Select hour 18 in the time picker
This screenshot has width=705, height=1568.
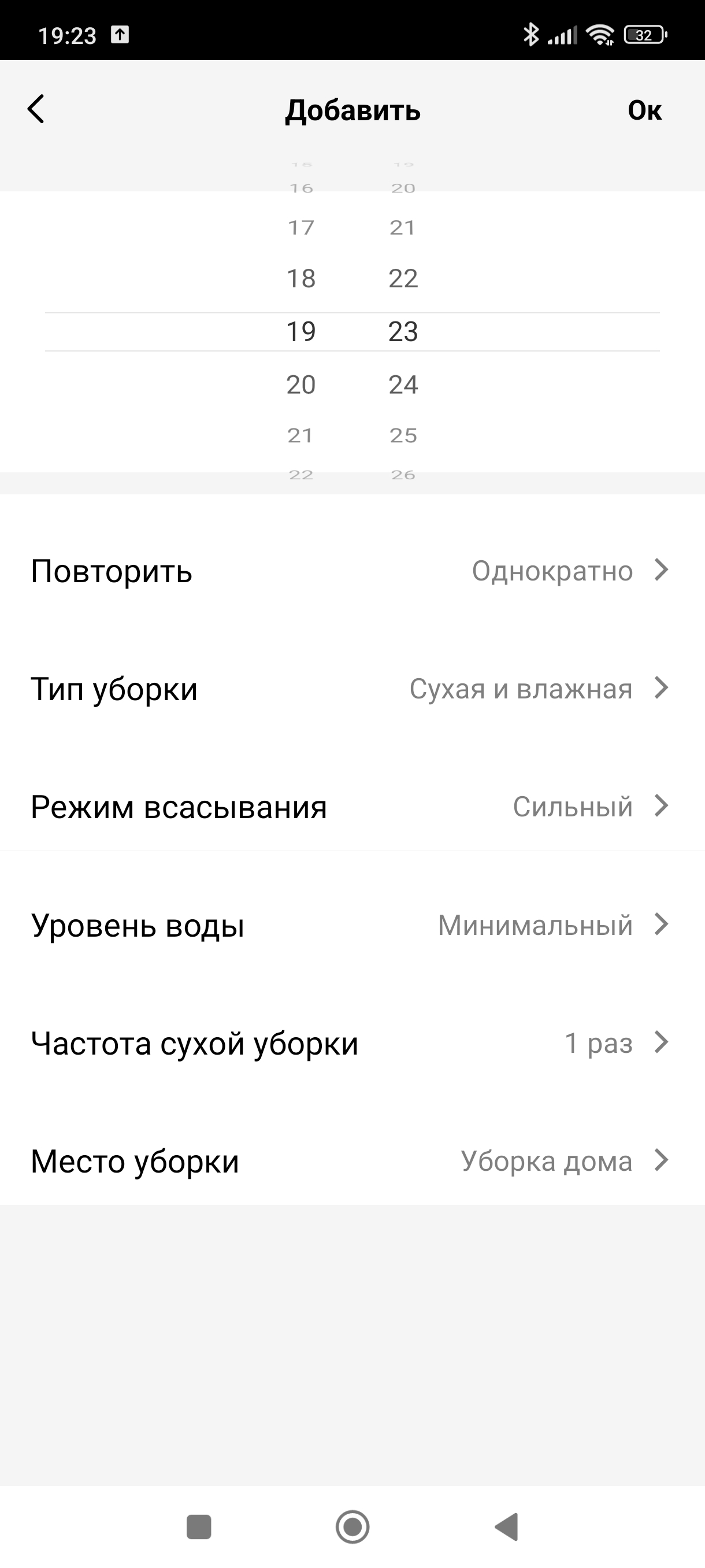pos(301,279)
